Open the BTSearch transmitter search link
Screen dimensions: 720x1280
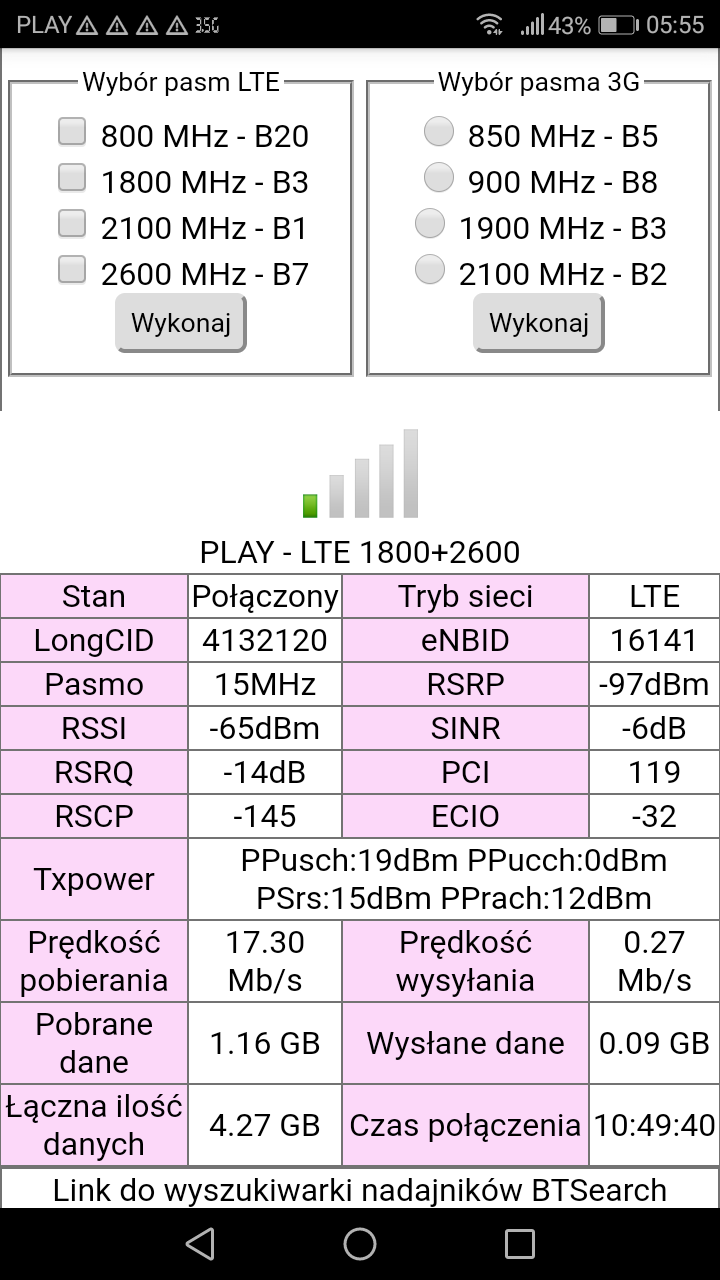pyautogui.click(x=360, y=1190)
